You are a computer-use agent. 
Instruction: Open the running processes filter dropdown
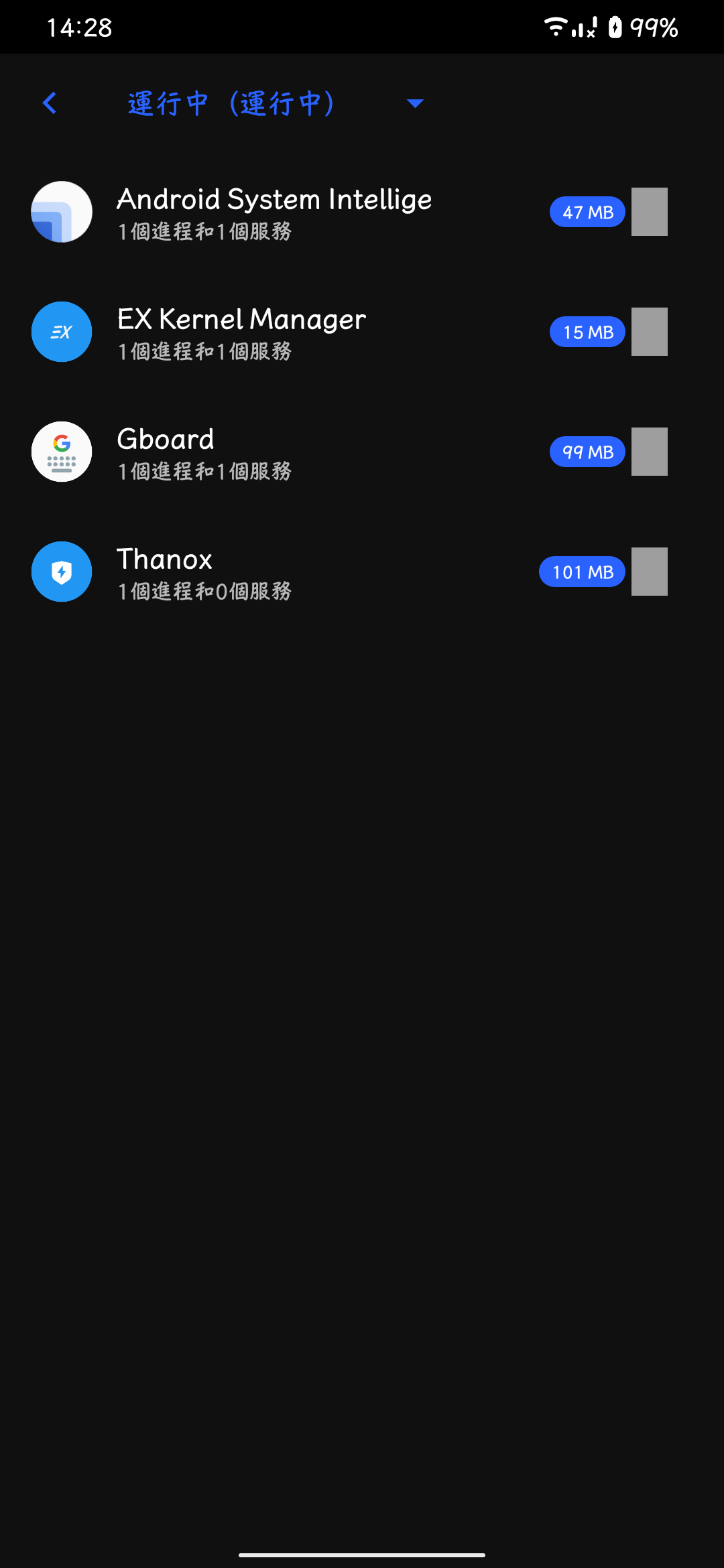point(414,103)
